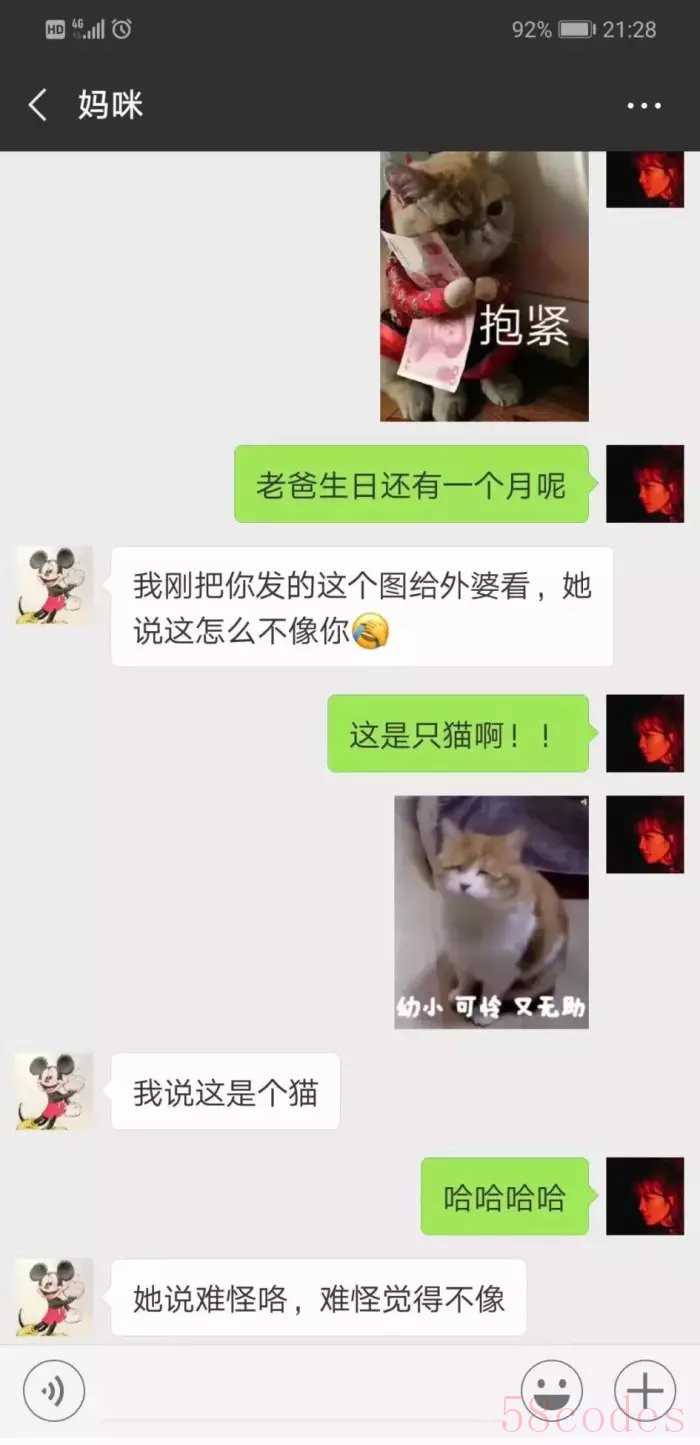Open sender avatar next to 哈哈哈哈
The image size is (700, 1445).
645,1196
